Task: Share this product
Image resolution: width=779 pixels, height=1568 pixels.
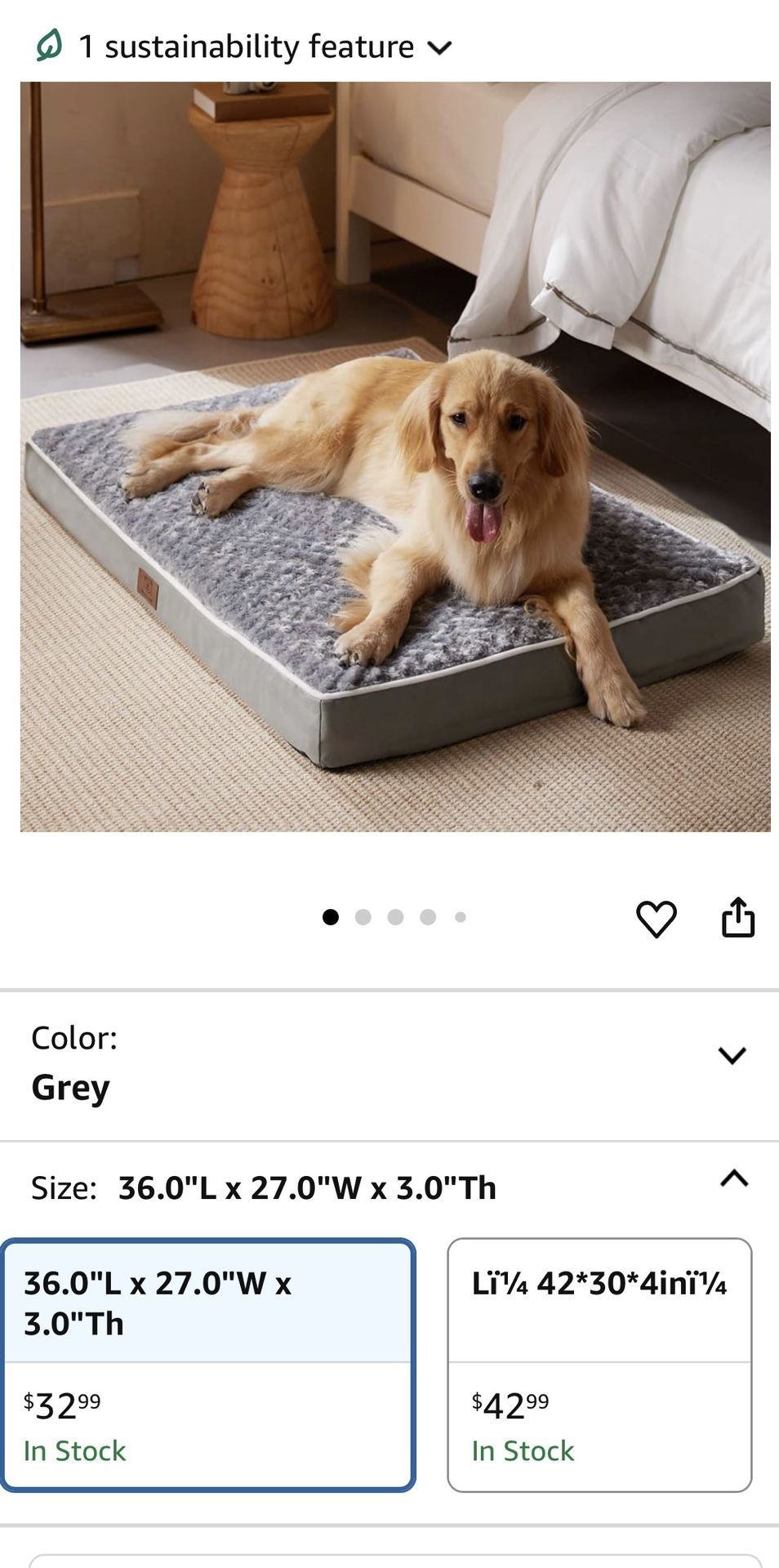Action: coord(737,917)
